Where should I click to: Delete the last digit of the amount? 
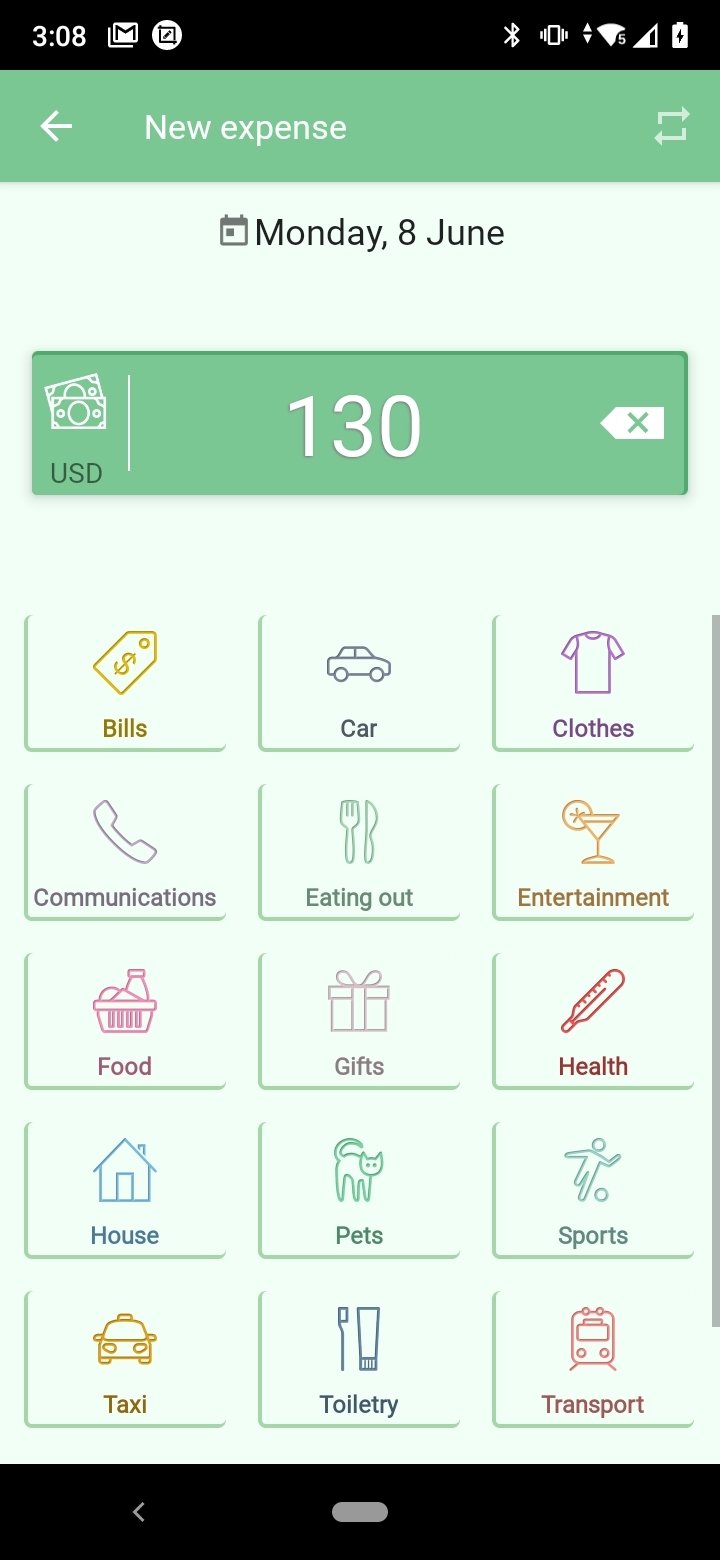pos(632,423)
